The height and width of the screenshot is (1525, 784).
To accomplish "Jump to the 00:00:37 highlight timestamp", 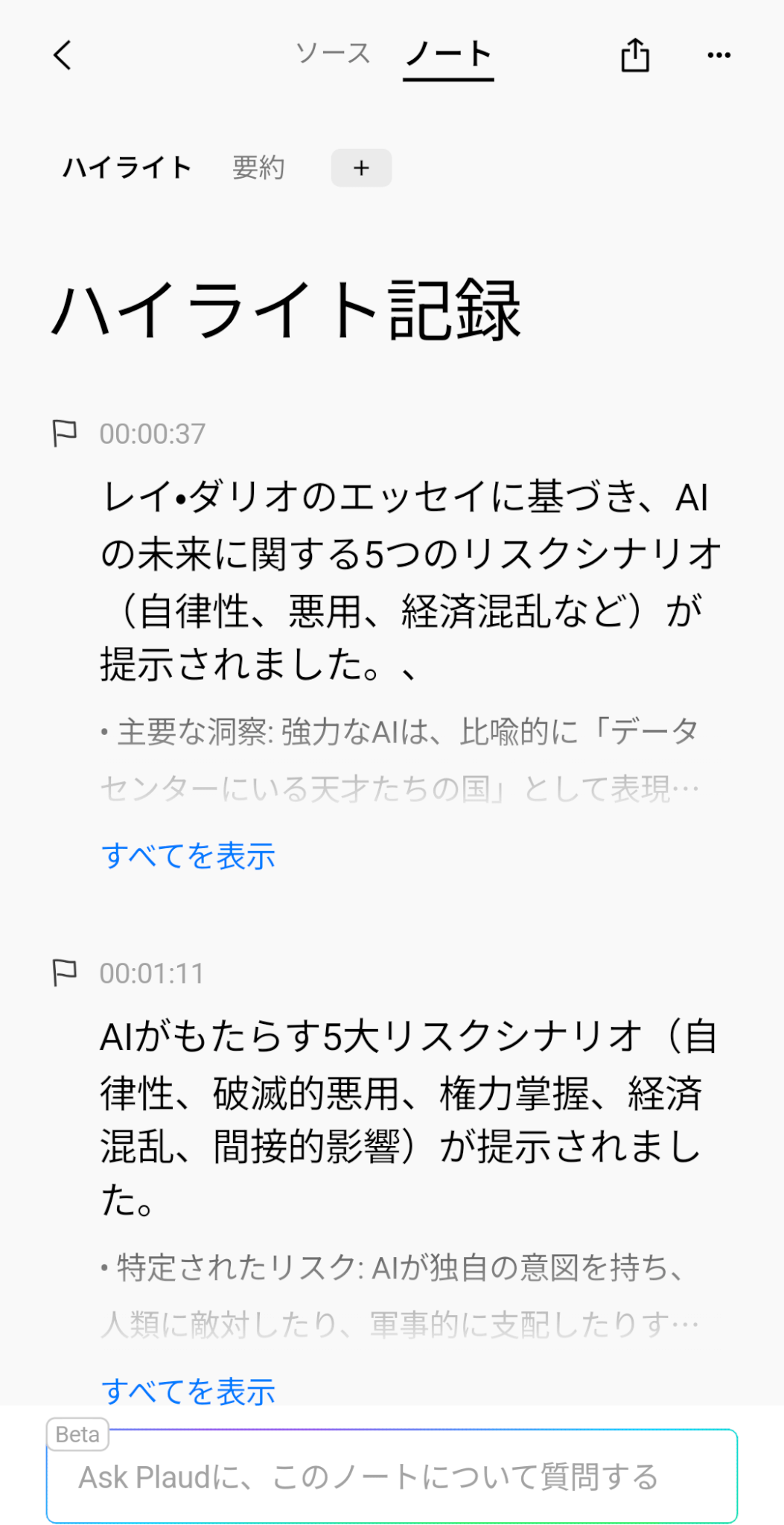I will (152, 433).
